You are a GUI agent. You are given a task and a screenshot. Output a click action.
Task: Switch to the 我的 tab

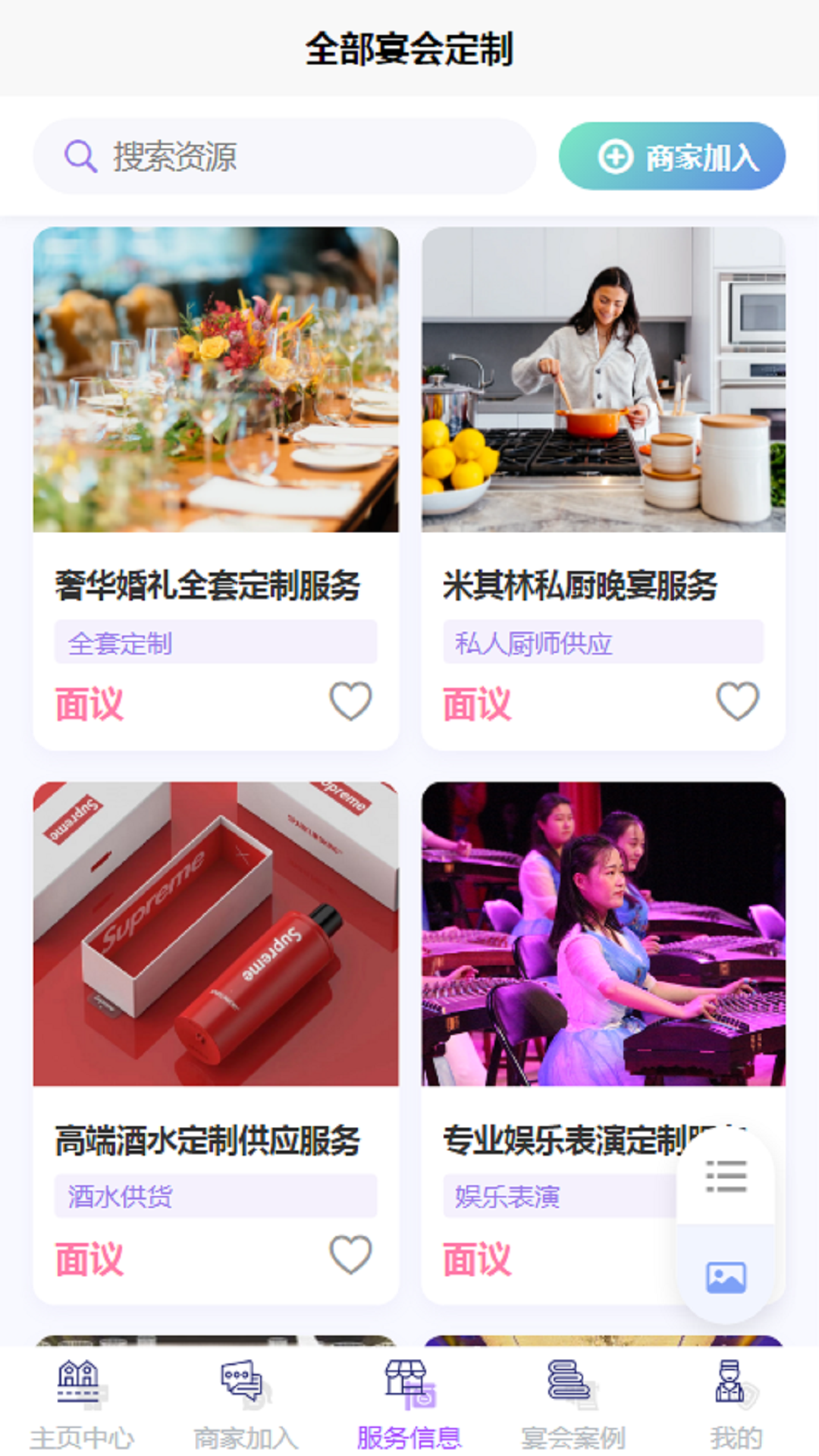(735, 1403)
